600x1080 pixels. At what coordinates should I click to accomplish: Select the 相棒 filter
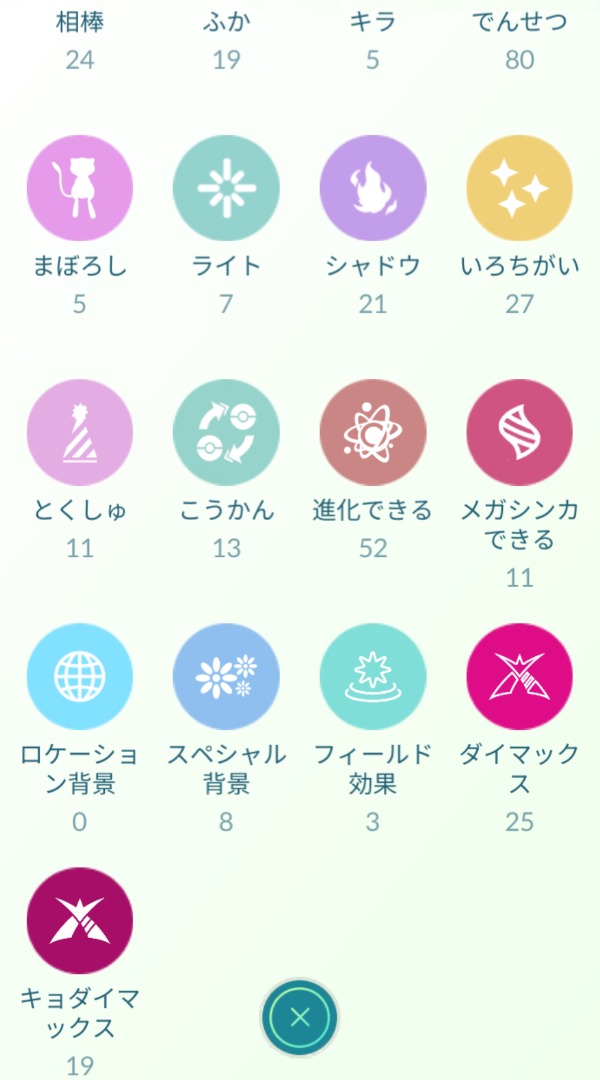click(x=80, y=22)
